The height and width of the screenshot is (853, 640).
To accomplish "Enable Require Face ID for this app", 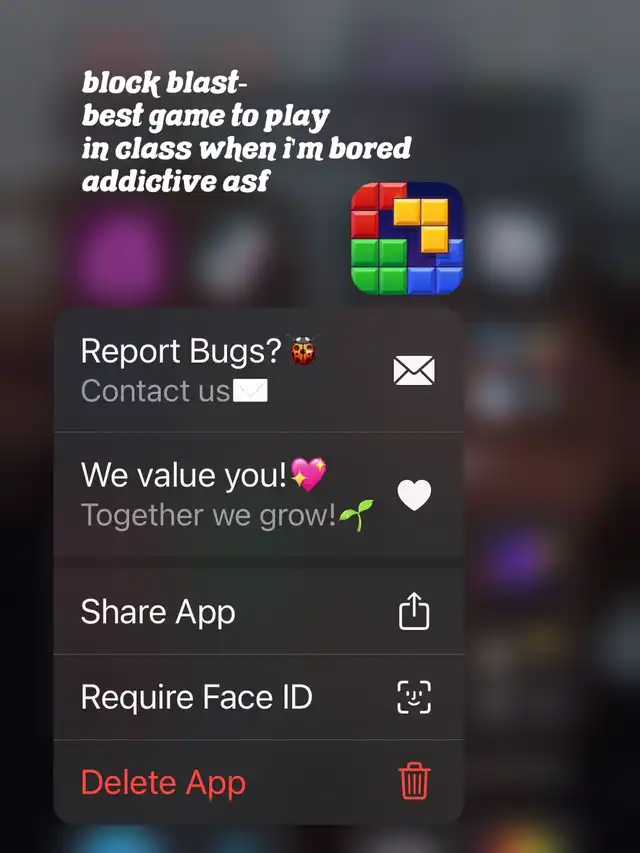I will click(258, 697).
